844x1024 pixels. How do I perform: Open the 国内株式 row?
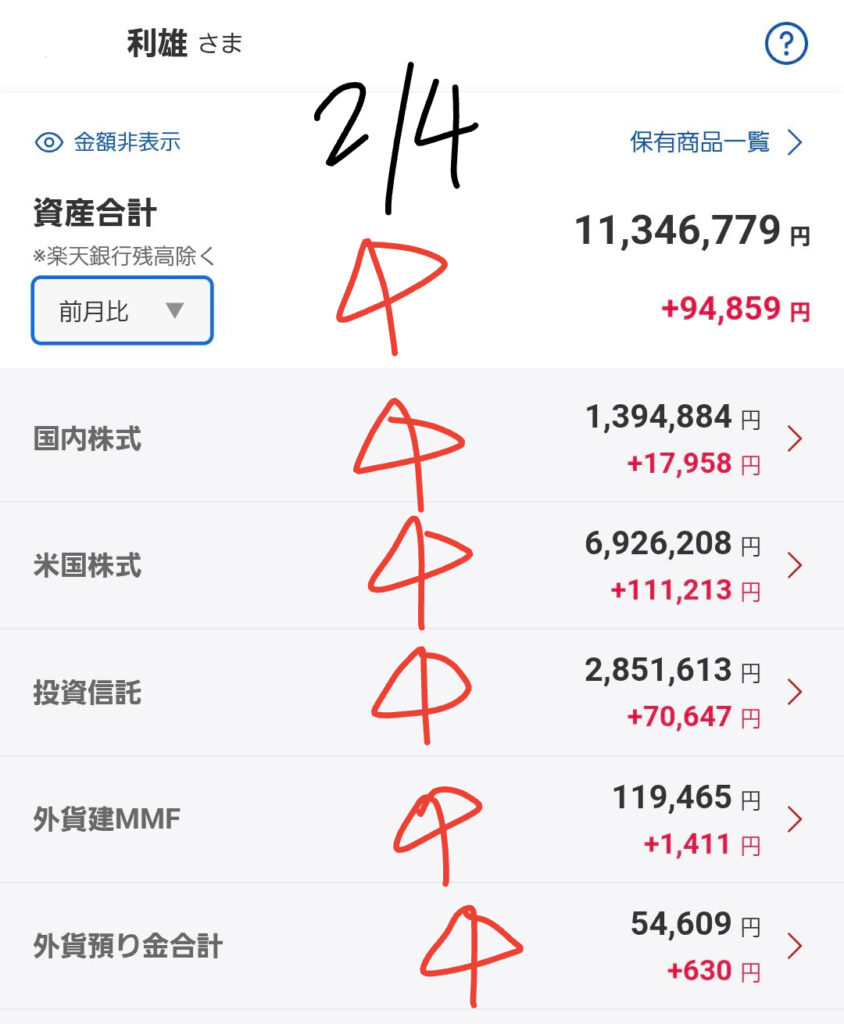[422, 439]
